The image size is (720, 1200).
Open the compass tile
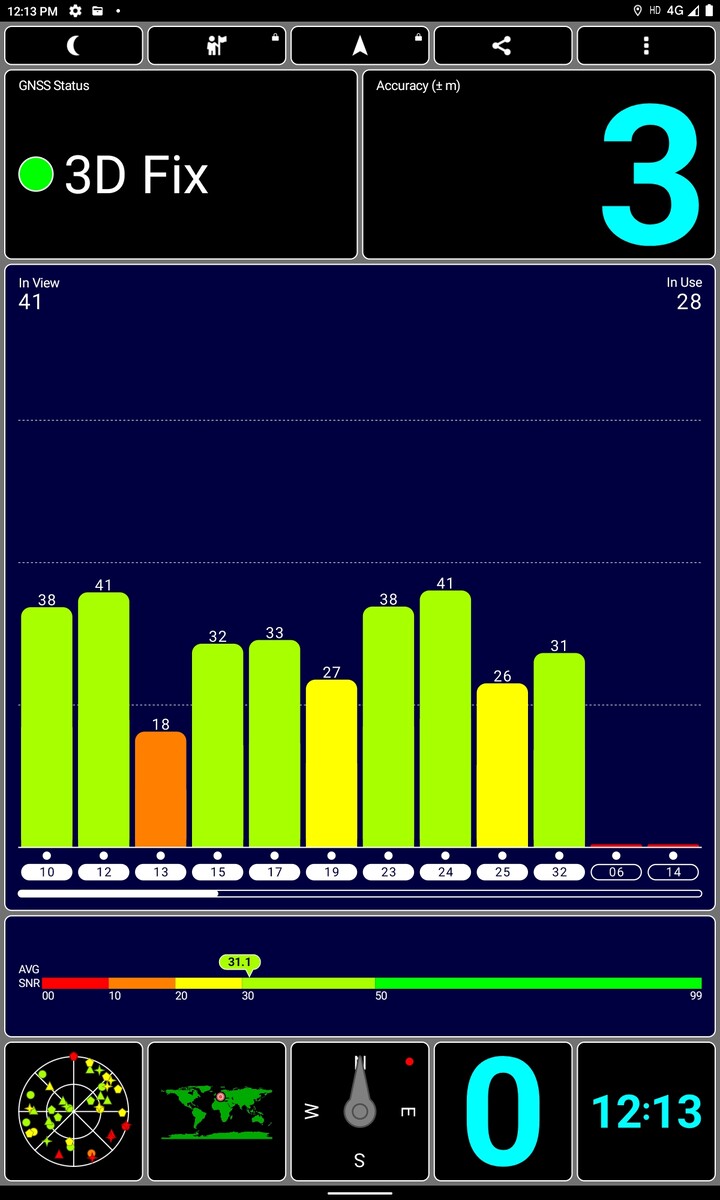360,1111
